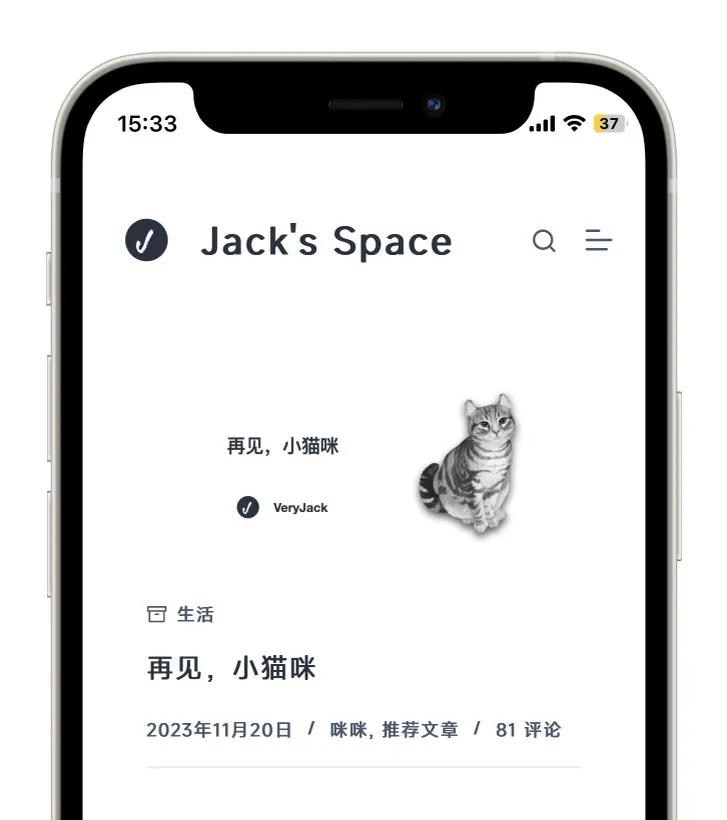Select the 推荐文章 tag
727x820 pixels.
[x=420, y=730]
